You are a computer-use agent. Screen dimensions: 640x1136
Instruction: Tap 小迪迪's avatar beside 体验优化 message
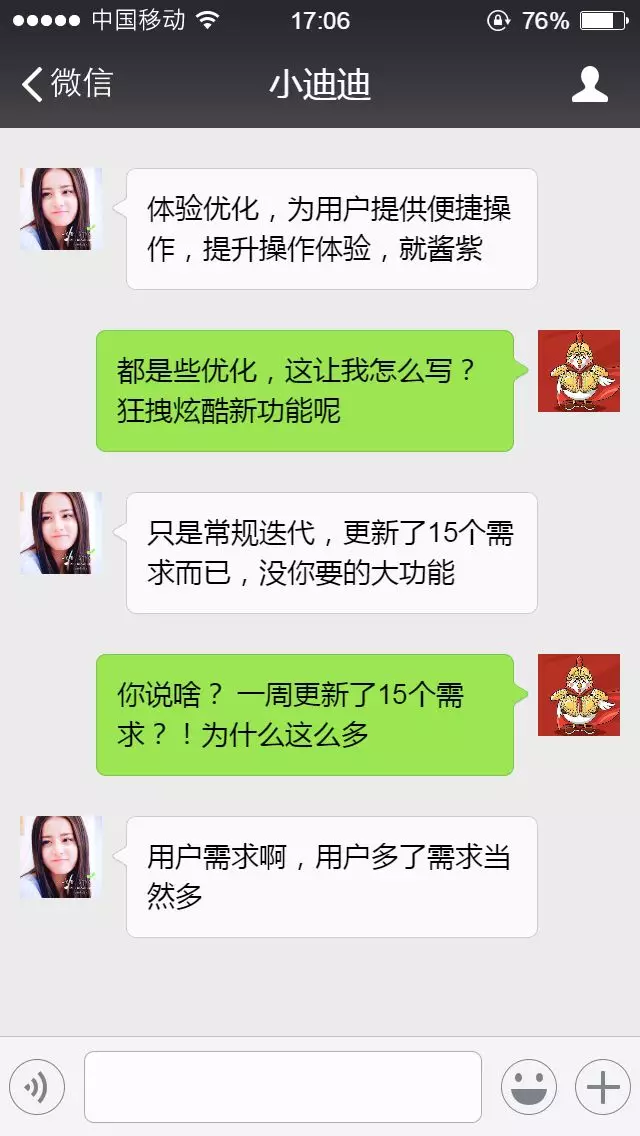[61, 209]
